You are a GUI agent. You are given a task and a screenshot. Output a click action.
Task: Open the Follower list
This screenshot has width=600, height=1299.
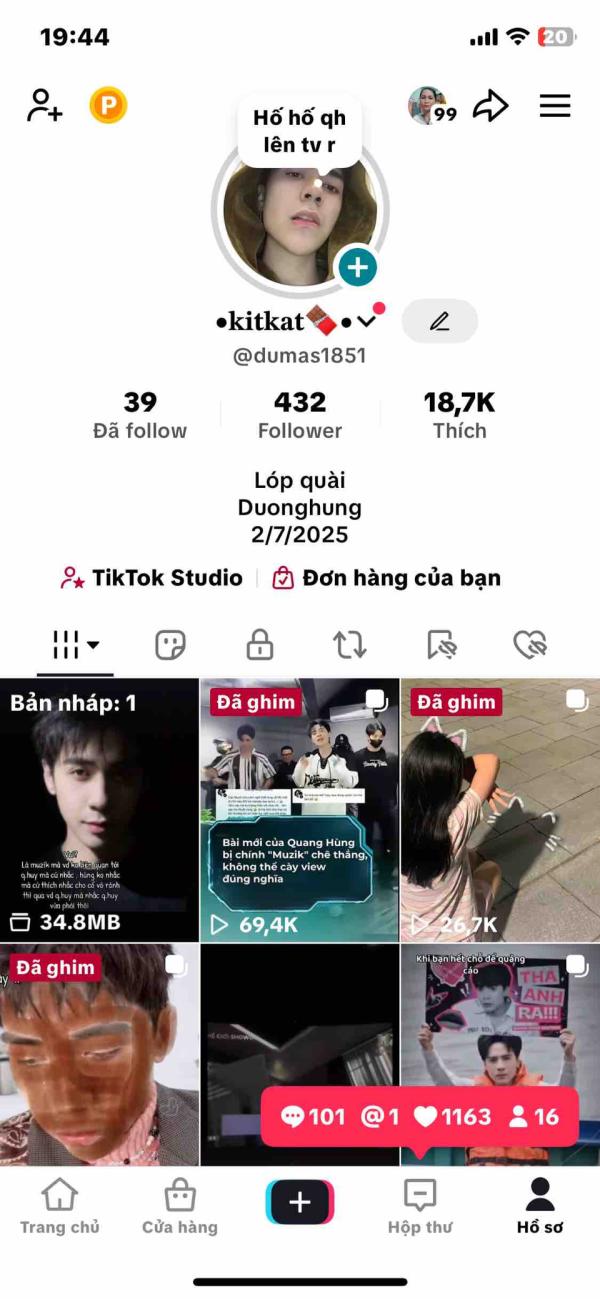coord(300,415)
